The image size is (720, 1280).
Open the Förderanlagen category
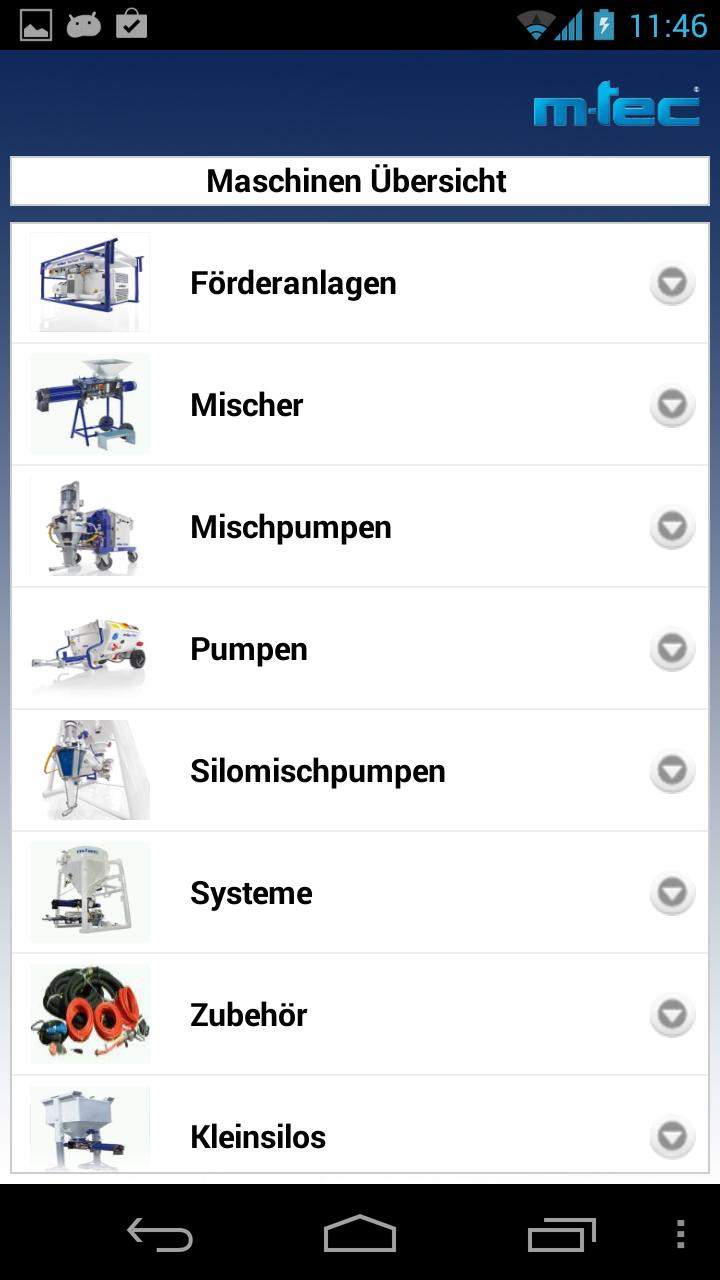(360, 283)
